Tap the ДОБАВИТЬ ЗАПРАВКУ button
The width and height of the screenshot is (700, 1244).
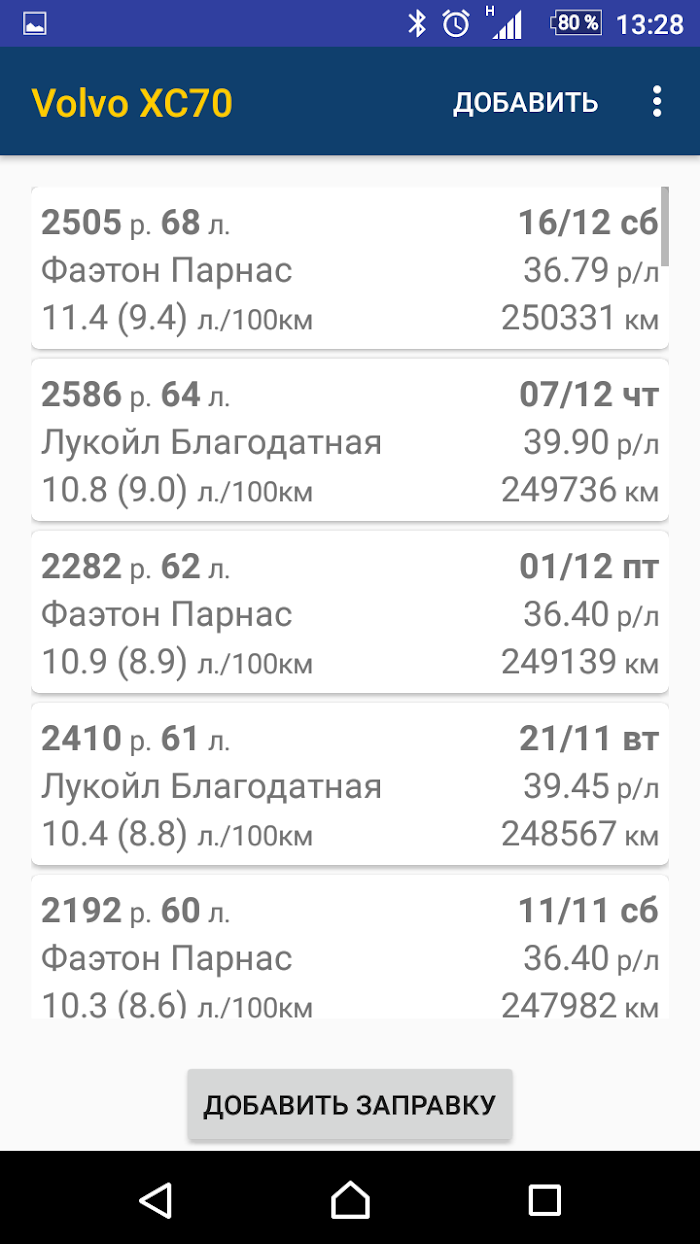pos(350,1104)
